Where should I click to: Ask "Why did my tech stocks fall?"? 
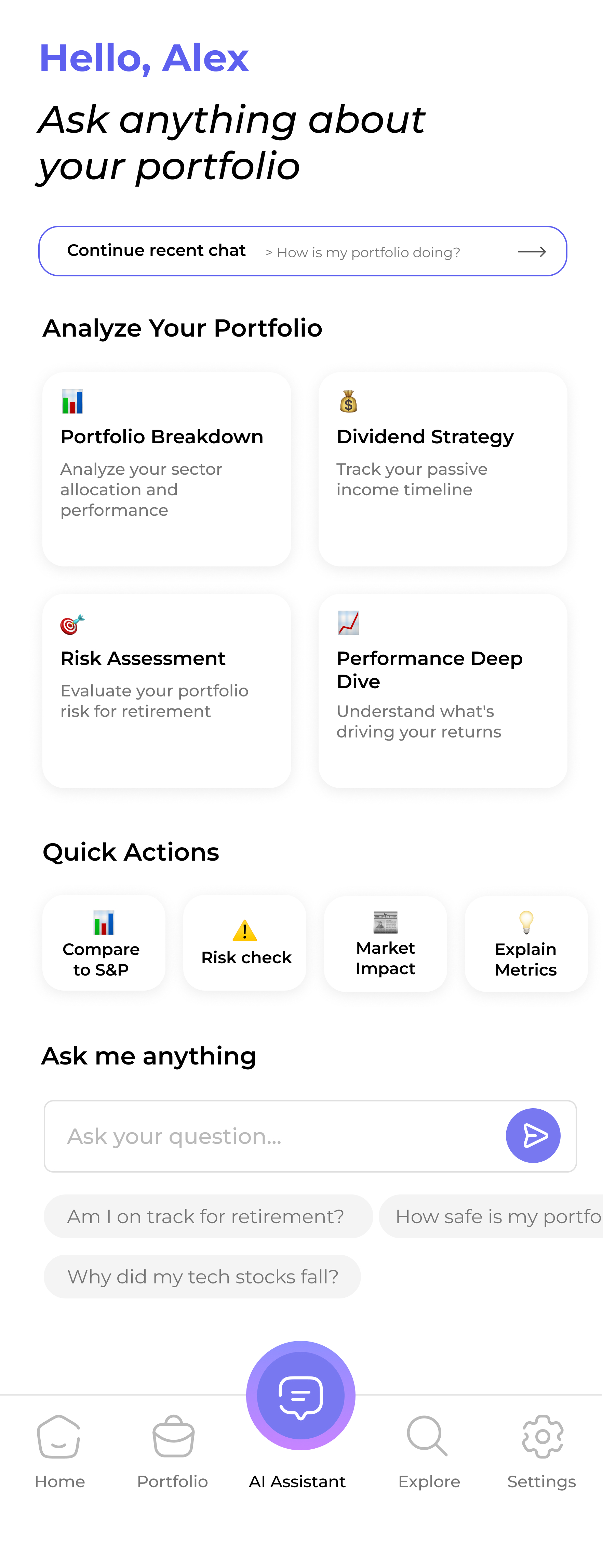[x=202, y=1277]
